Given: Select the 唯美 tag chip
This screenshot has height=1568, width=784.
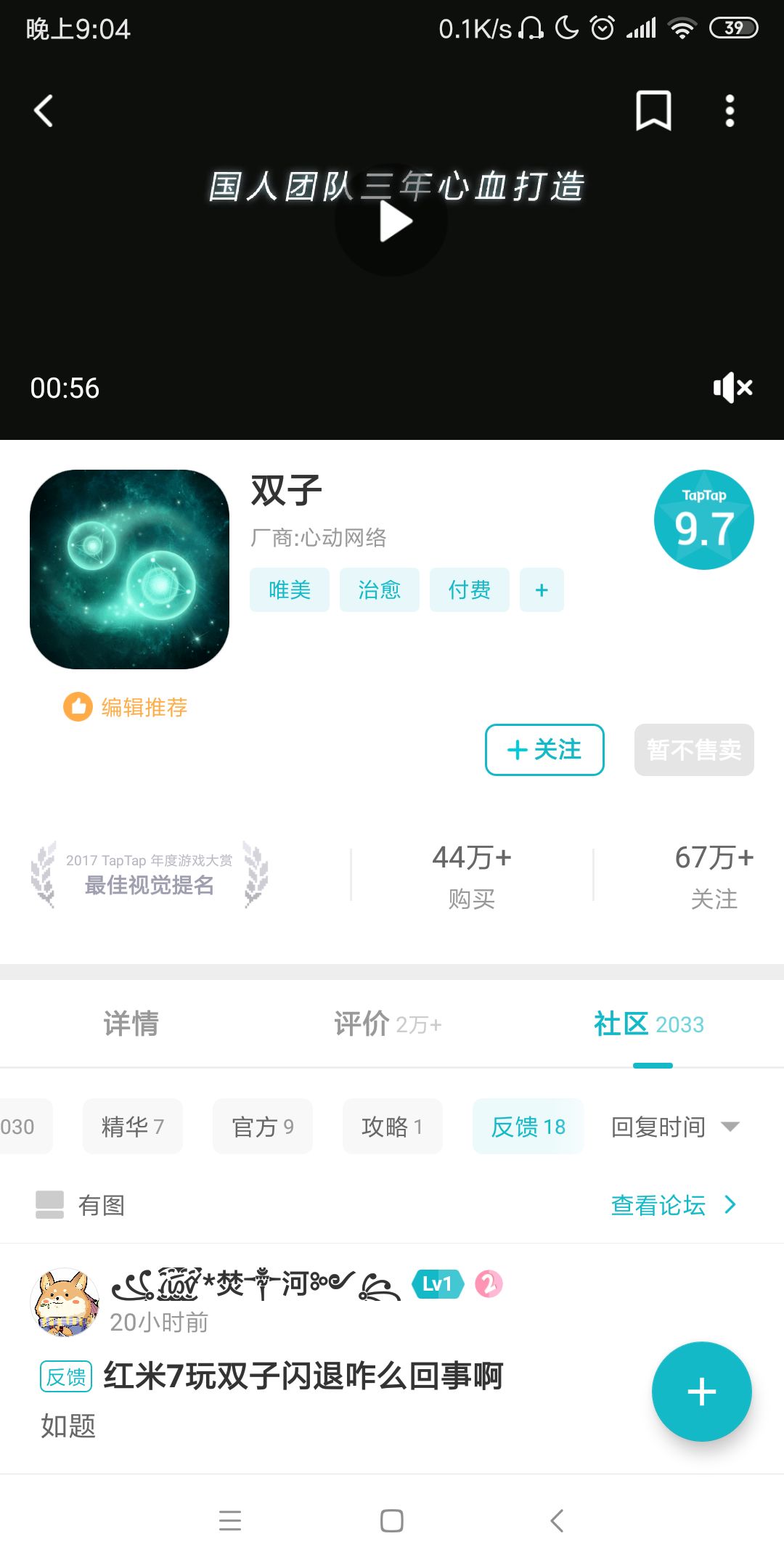Looking at the screenshot, I should pyautogui.click(x=290, y=589).
